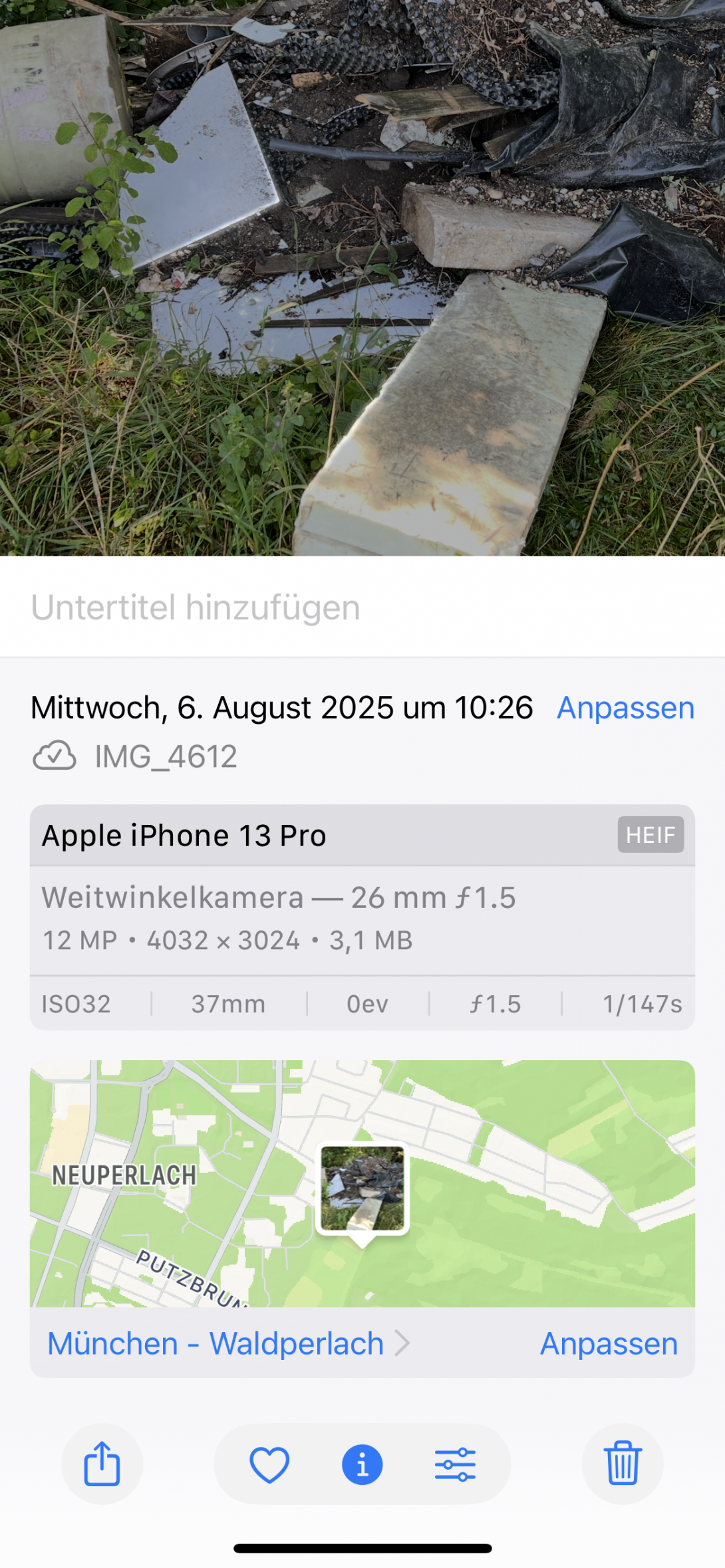
Task: Open the edit adjustments sliders
Action: 455,1464
